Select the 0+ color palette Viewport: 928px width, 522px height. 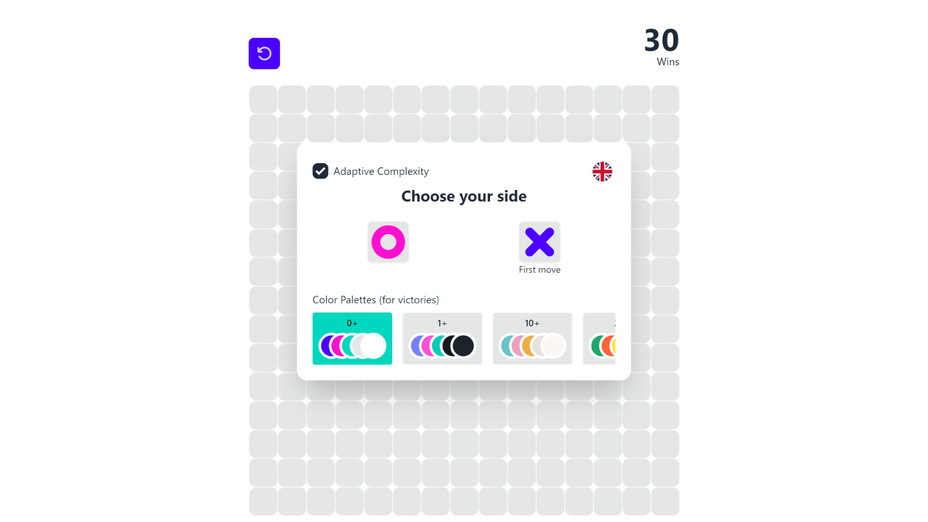352,338
